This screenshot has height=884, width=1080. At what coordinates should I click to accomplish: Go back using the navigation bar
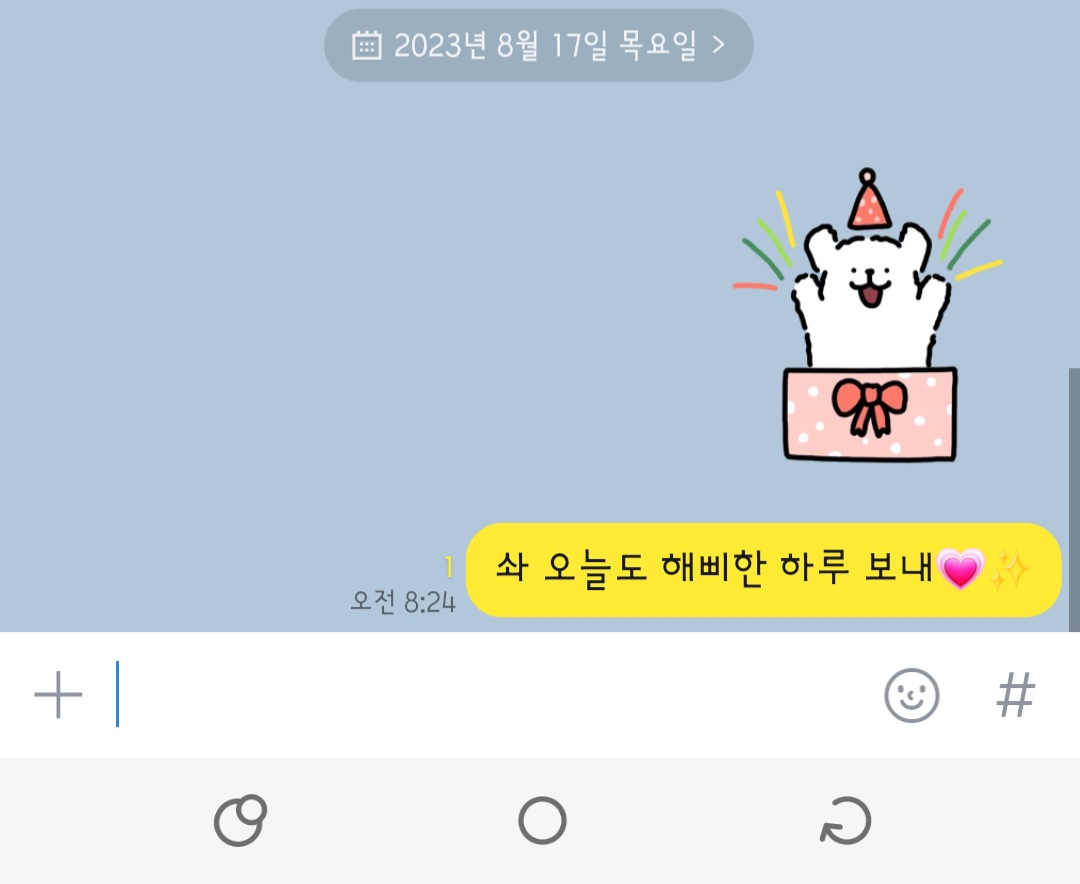pyautogui.click(x=845, y=822)
